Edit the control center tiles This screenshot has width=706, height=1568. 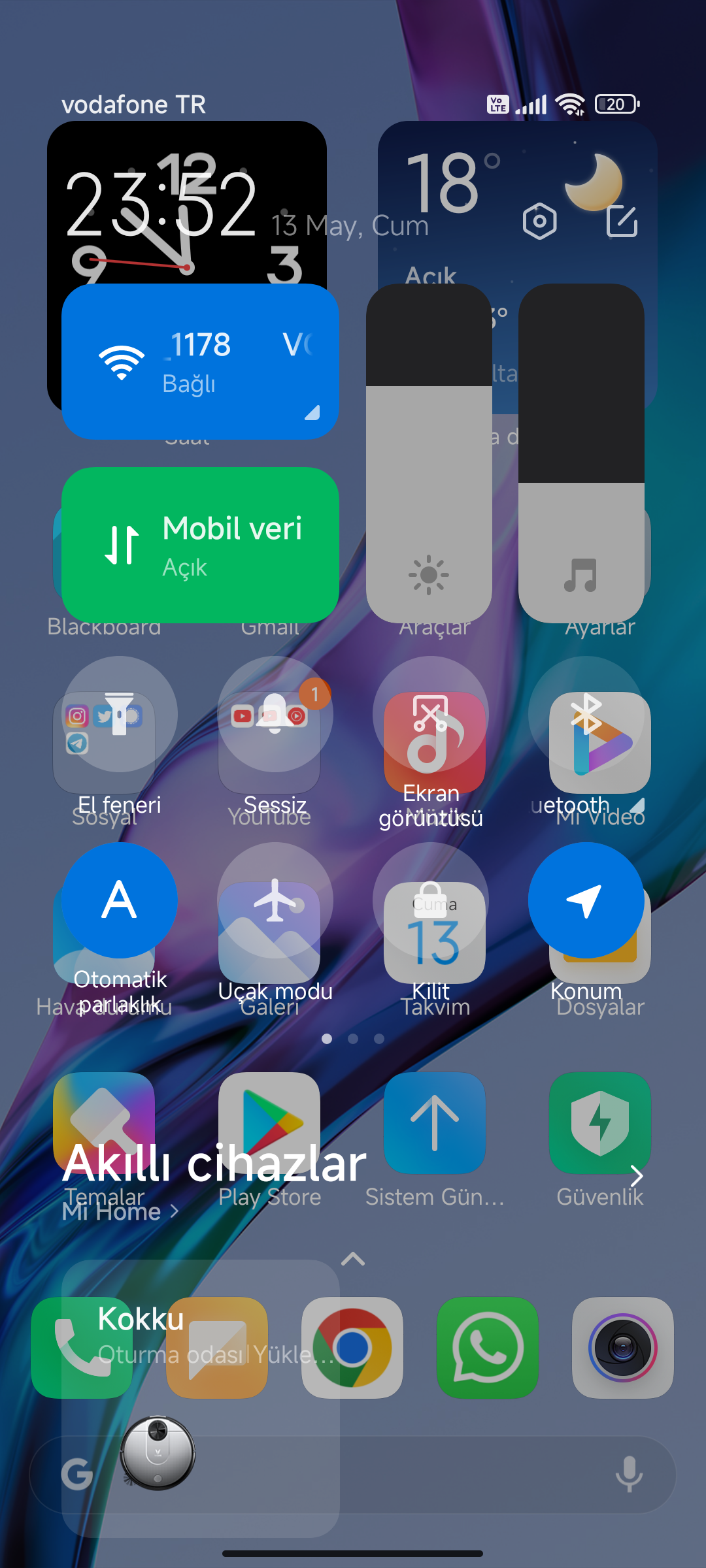pyautogui.click(x=622, y=221)
